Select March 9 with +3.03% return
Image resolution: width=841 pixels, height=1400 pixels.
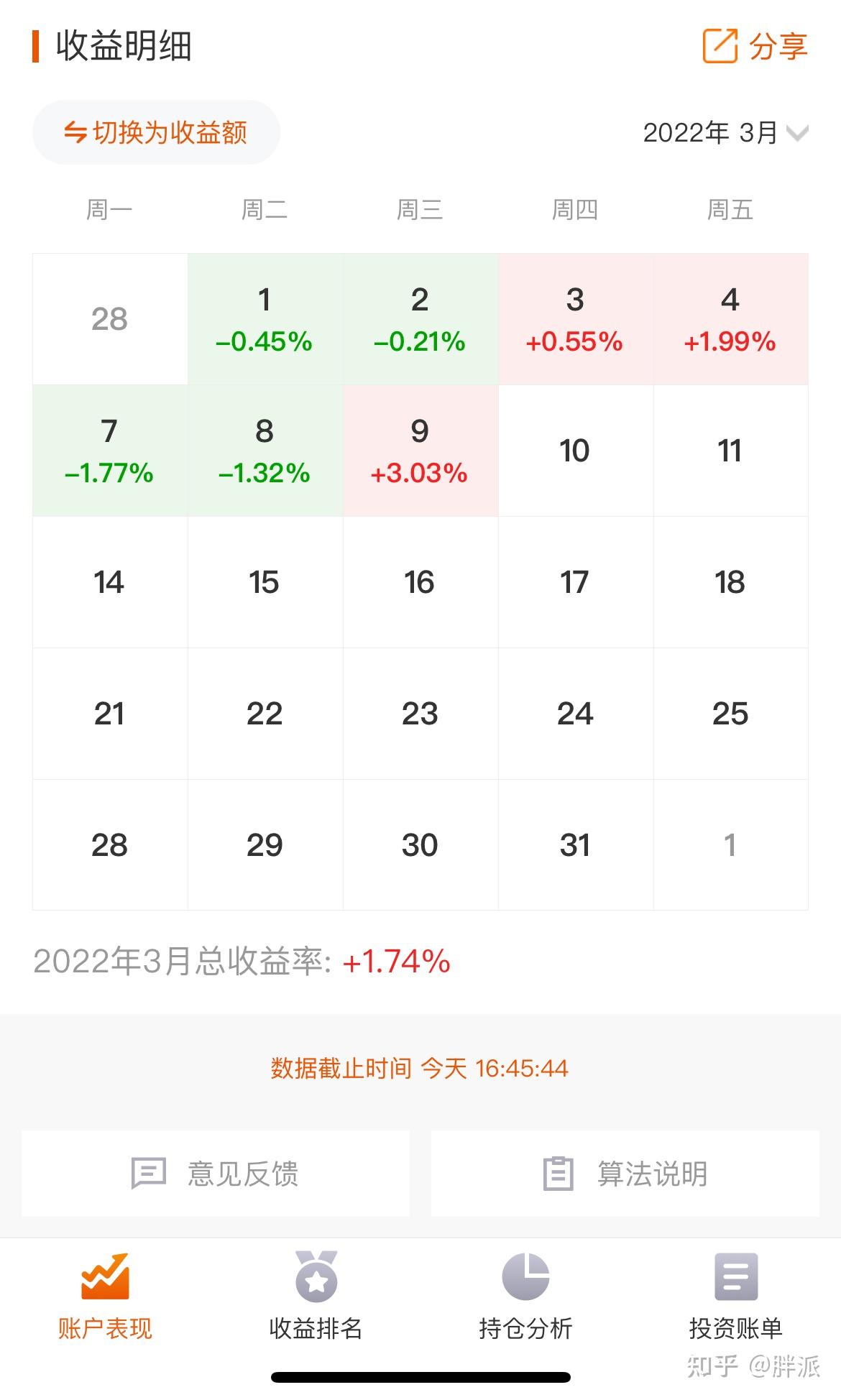point(420,451)
